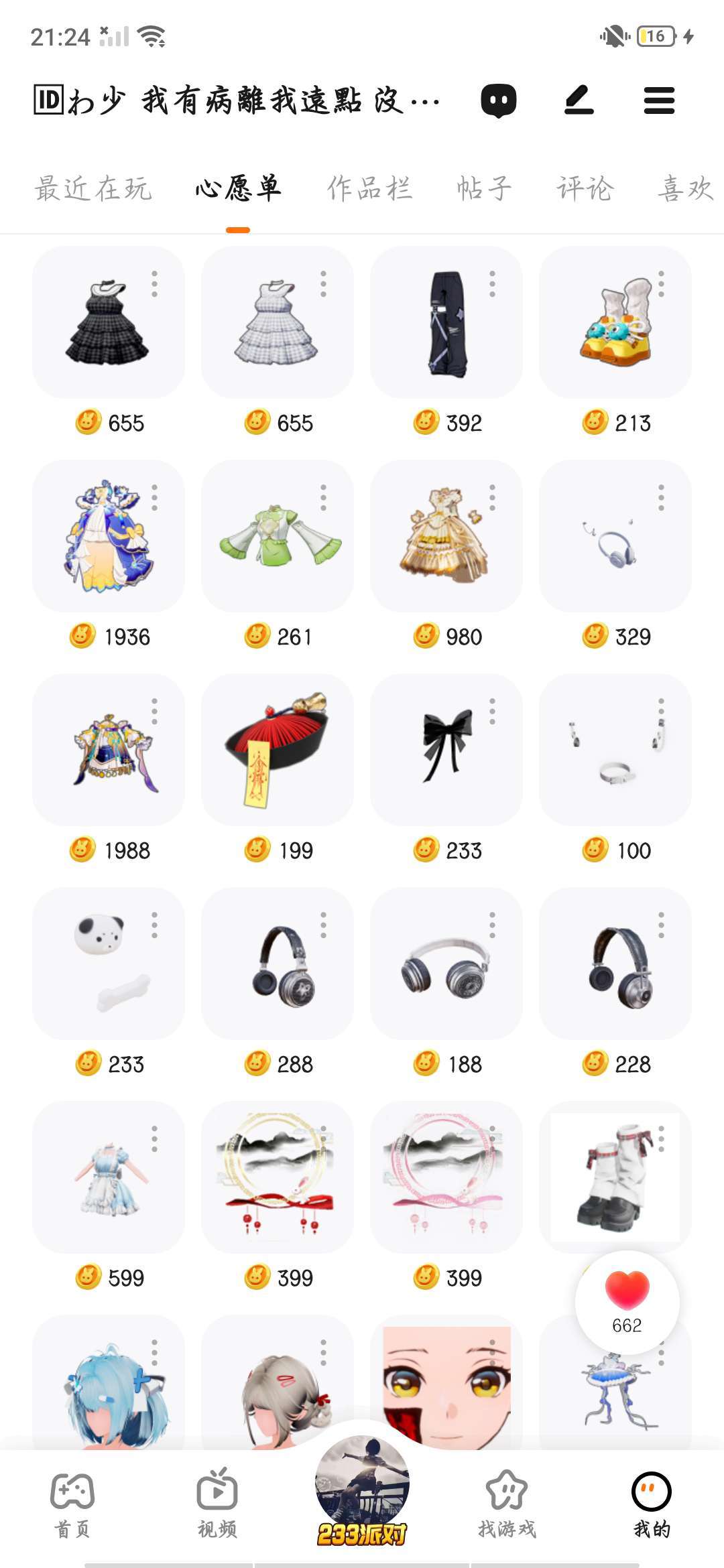Switch to the 最近在玩 tab
This screenshot has width=724, height=1568.
[93, 188]
